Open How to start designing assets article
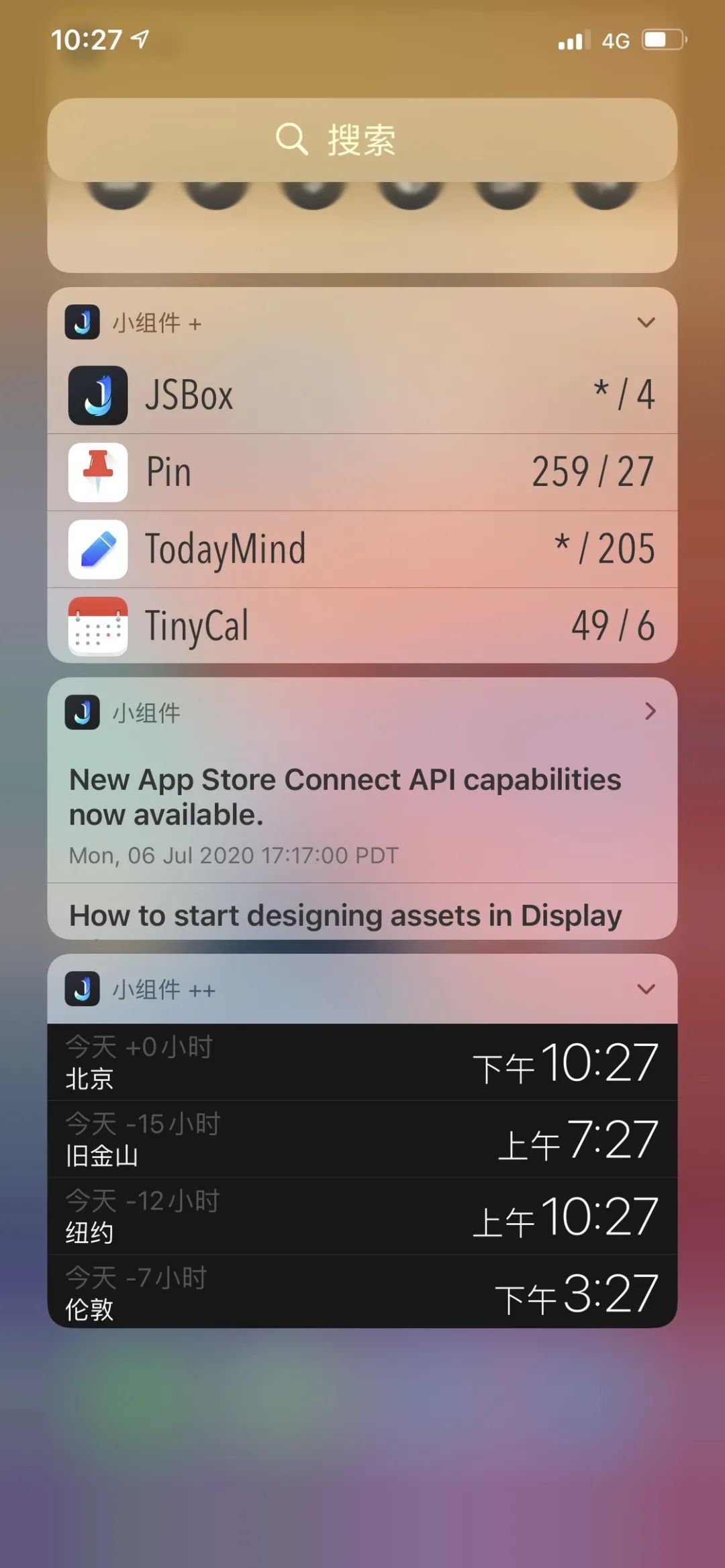The image size is (725, 1568). [345, 915]
